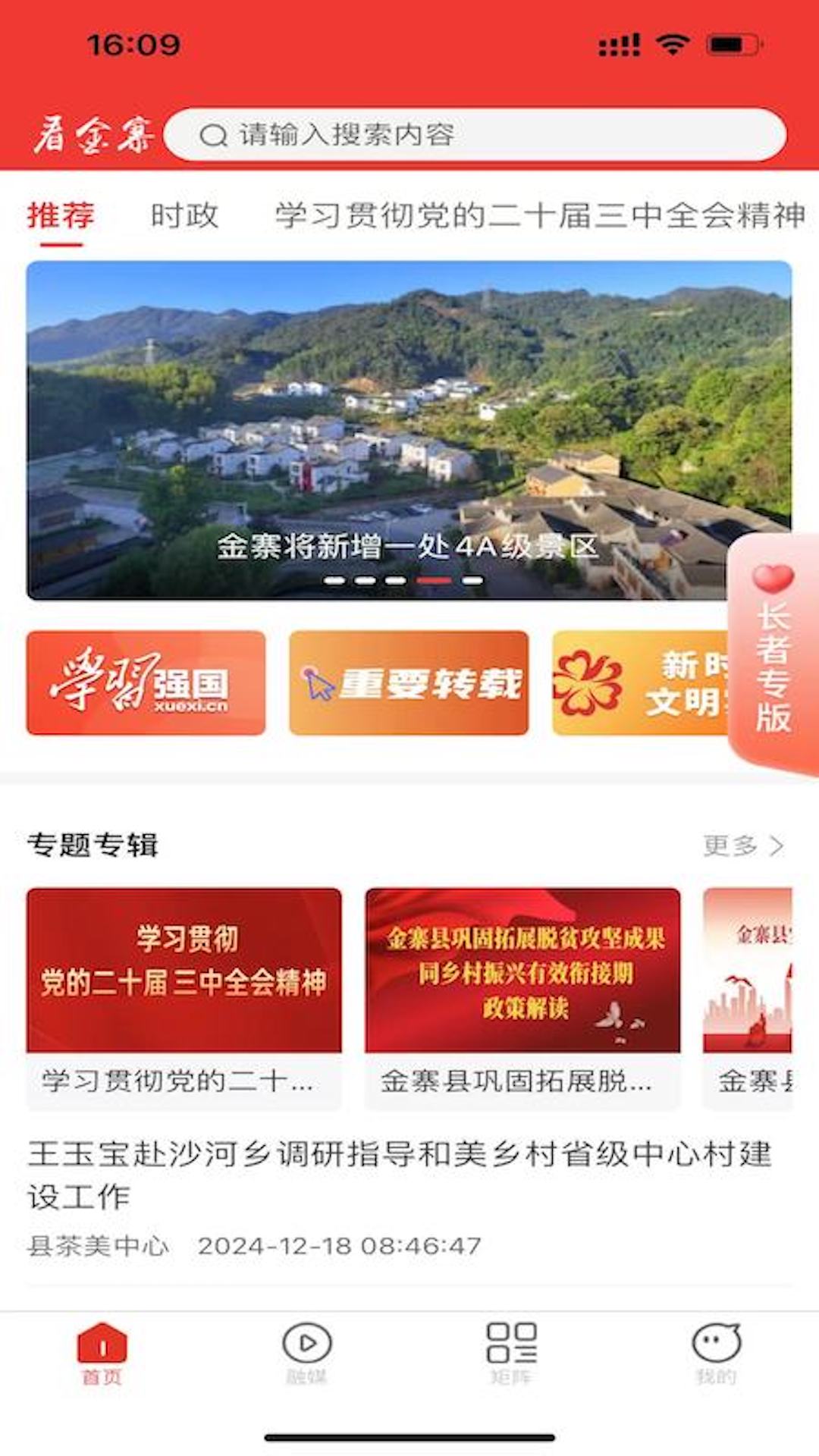819x1456 pixels.
Task: Open the 我的 profile tab
Action: (716, 1354)
